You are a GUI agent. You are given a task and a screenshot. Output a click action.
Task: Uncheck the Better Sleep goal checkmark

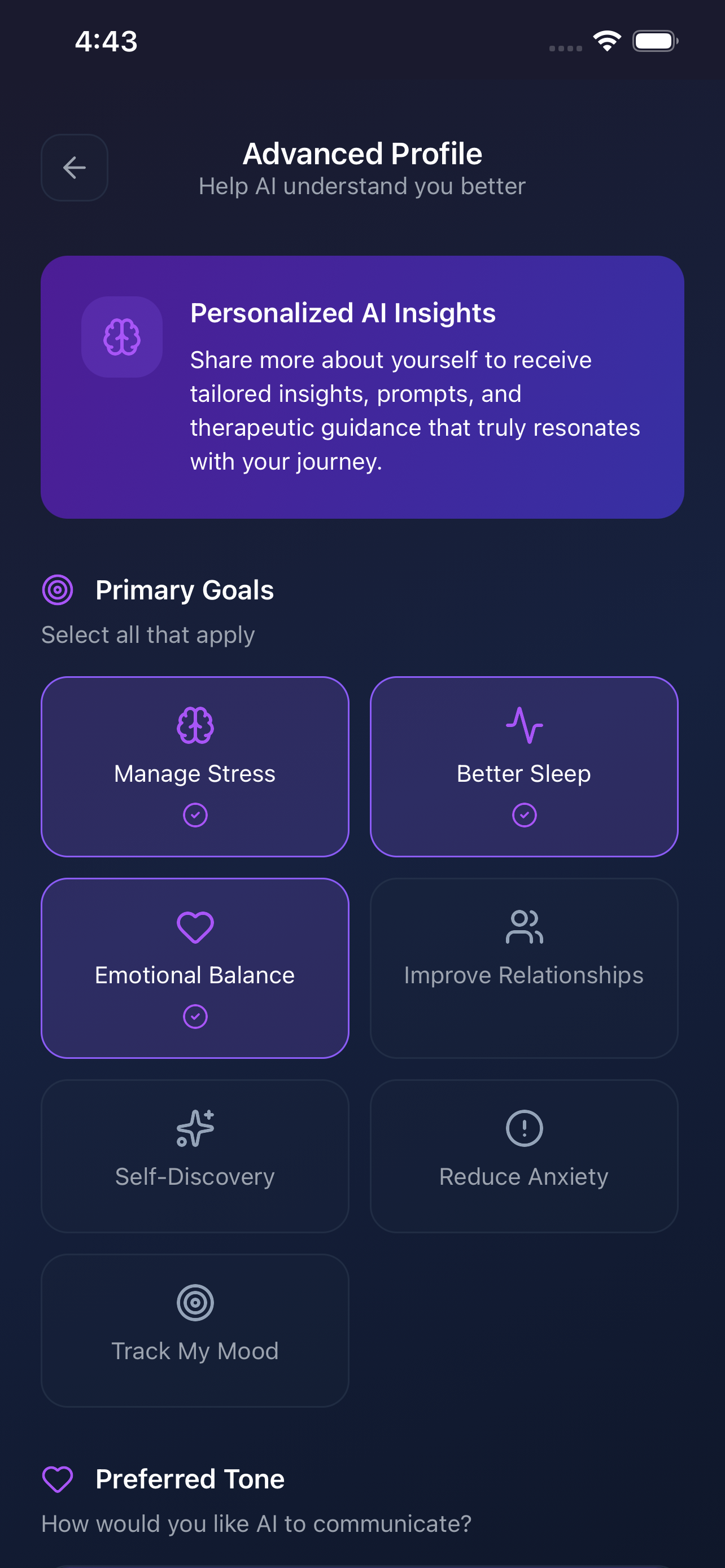[x=524, y=814]
